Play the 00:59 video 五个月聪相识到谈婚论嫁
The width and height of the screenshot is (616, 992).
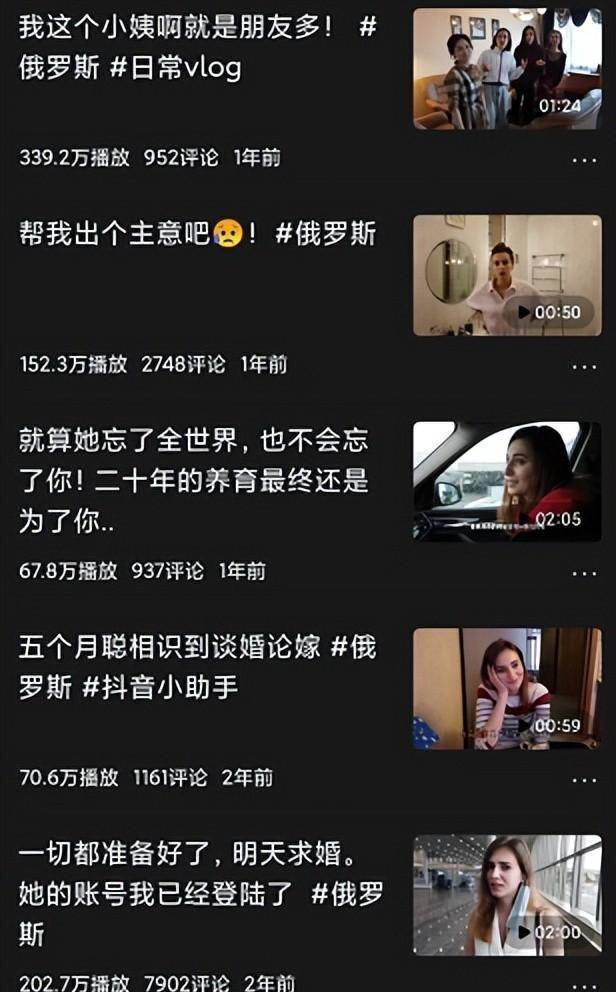(x=507, y=688)
